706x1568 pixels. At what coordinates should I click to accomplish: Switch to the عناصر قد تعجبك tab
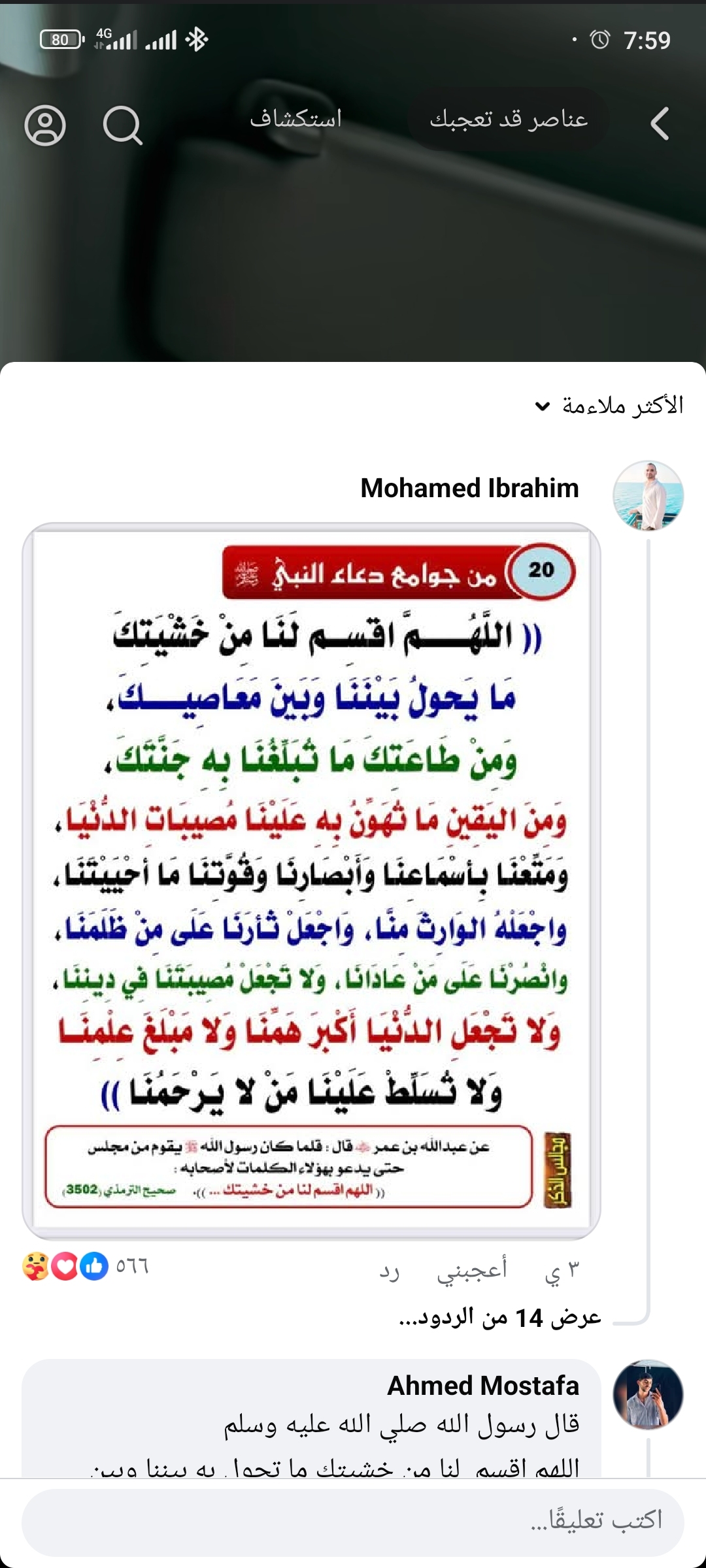[x=509, y=120]
